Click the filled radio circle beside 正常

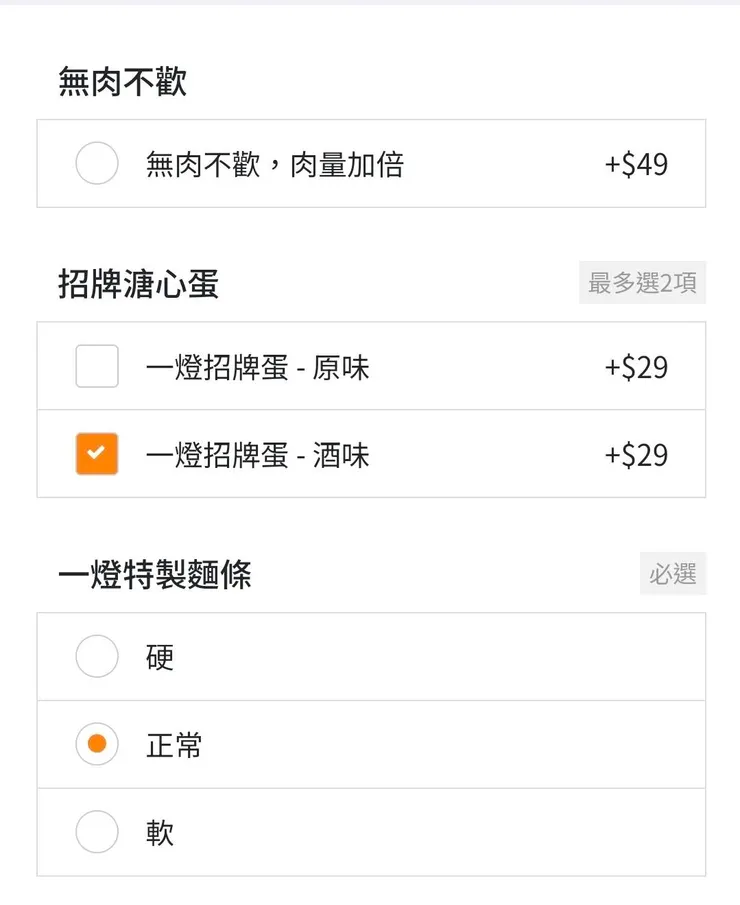pyautogui.click(x=96, y=744)
